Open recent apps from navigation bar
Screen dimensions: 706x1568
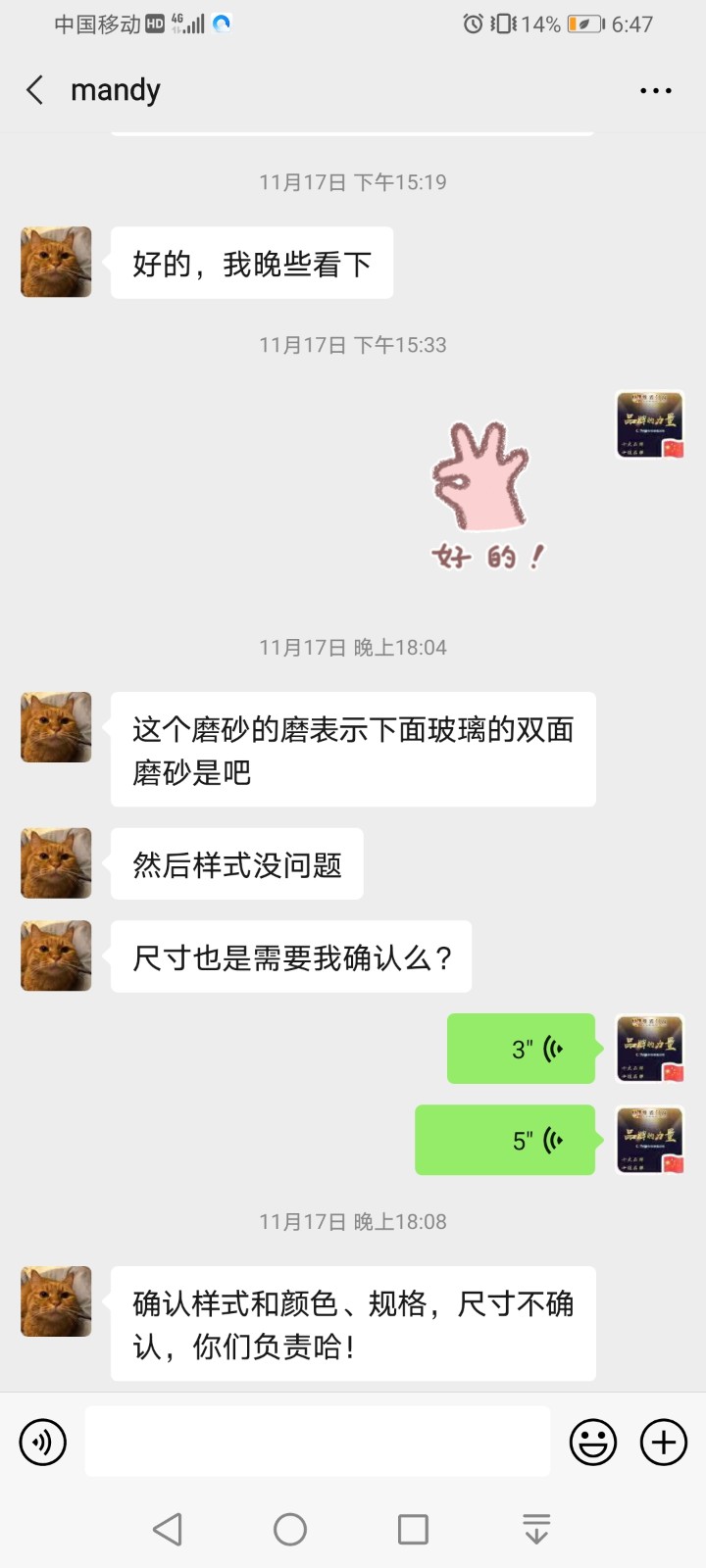(413, 1529)
